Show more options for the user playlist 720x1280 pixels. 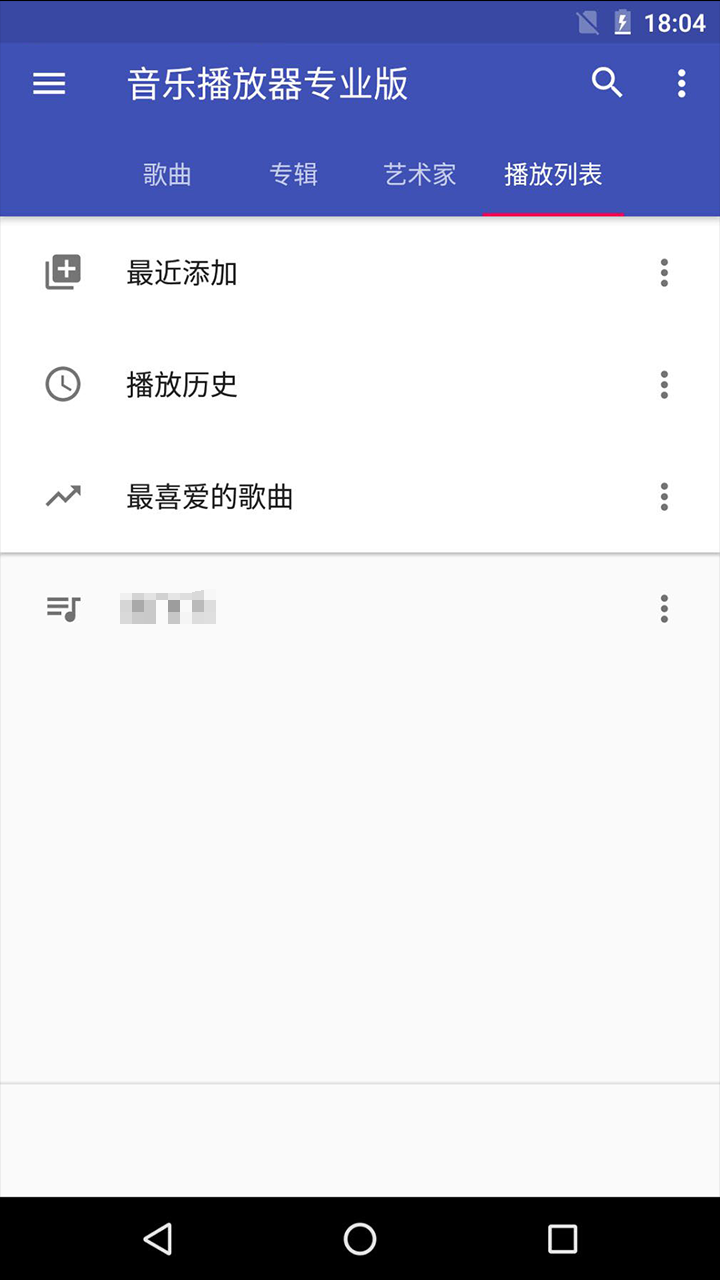pyautogui.click(x=664, y=608)
